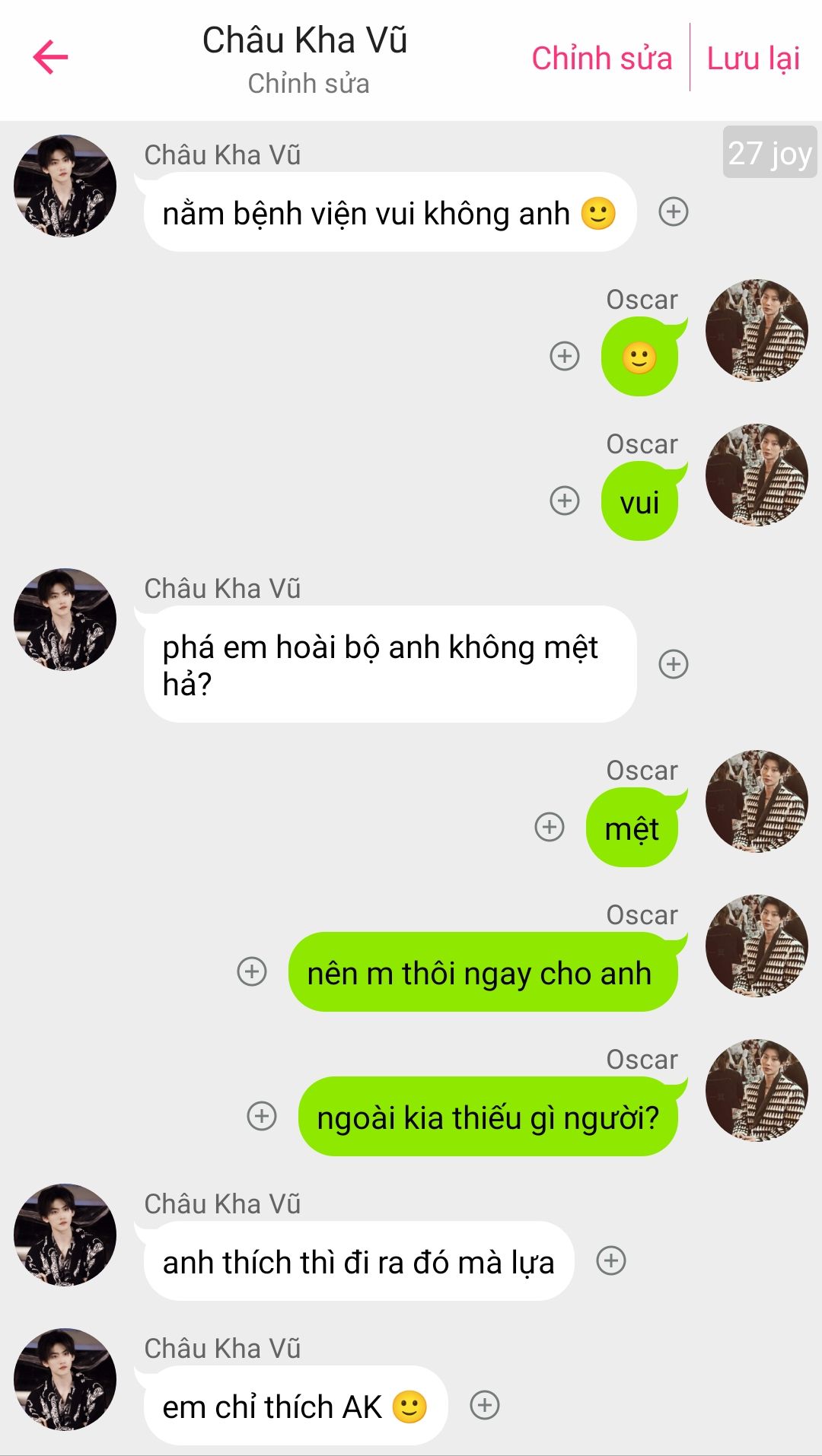
Task: Tap plus icon beside Oscar's 'mệt' message
Action: point(549,827)
